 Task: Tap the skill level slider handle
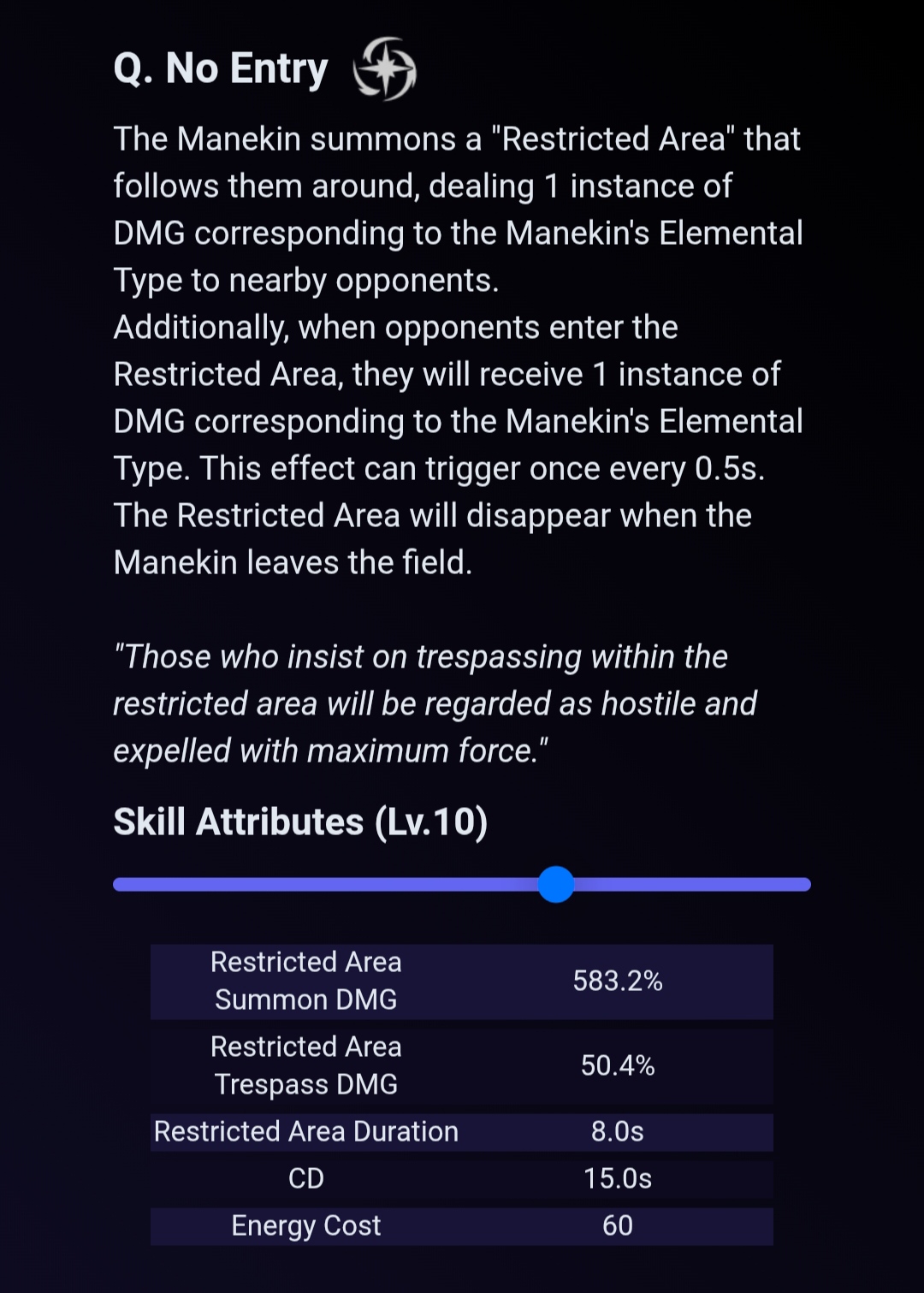coord(556,884)
